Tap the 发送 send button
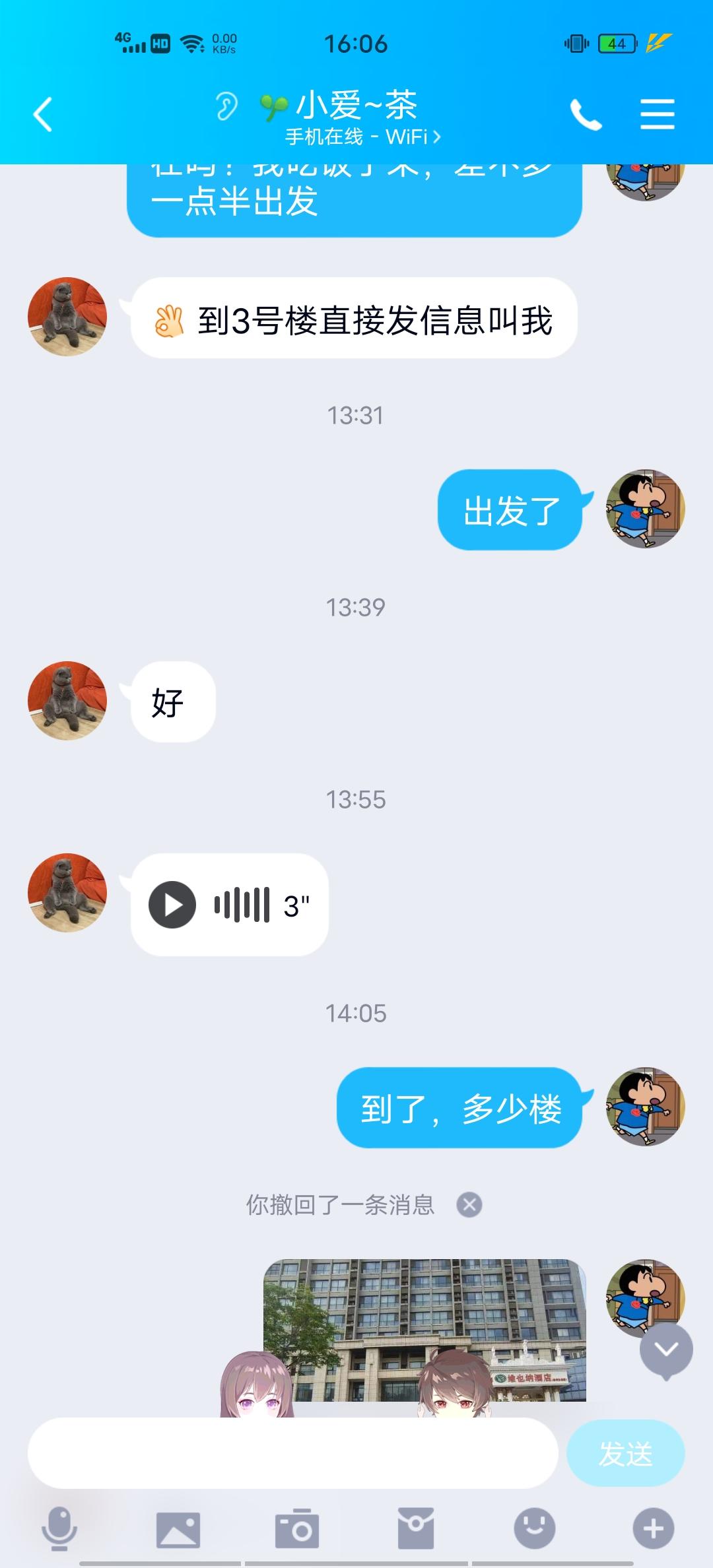This screenshot has width=713, height=1568. tap(625, 1453)
